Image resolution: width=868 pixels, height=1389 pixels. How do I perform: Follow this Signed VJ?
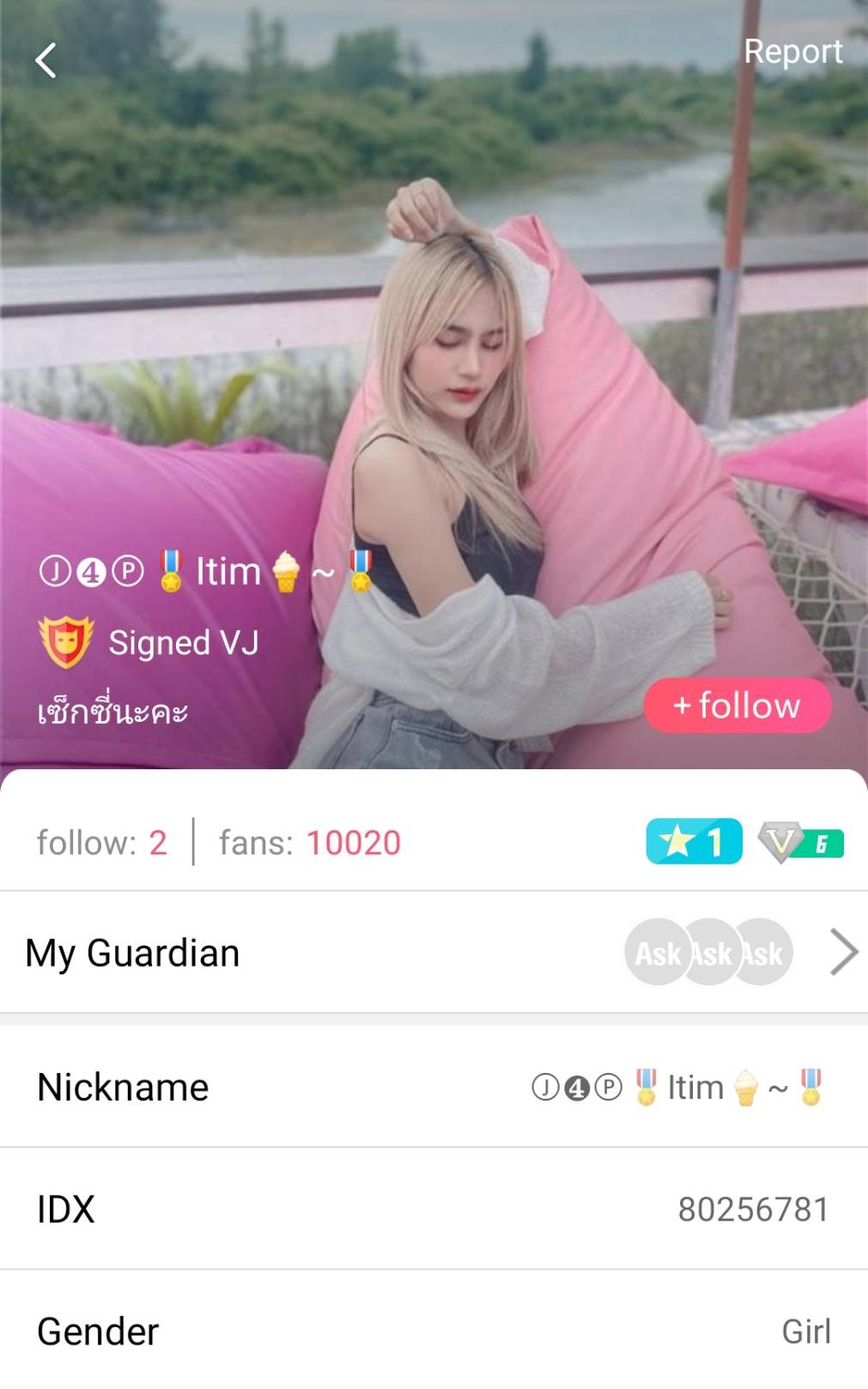point(737,706)
